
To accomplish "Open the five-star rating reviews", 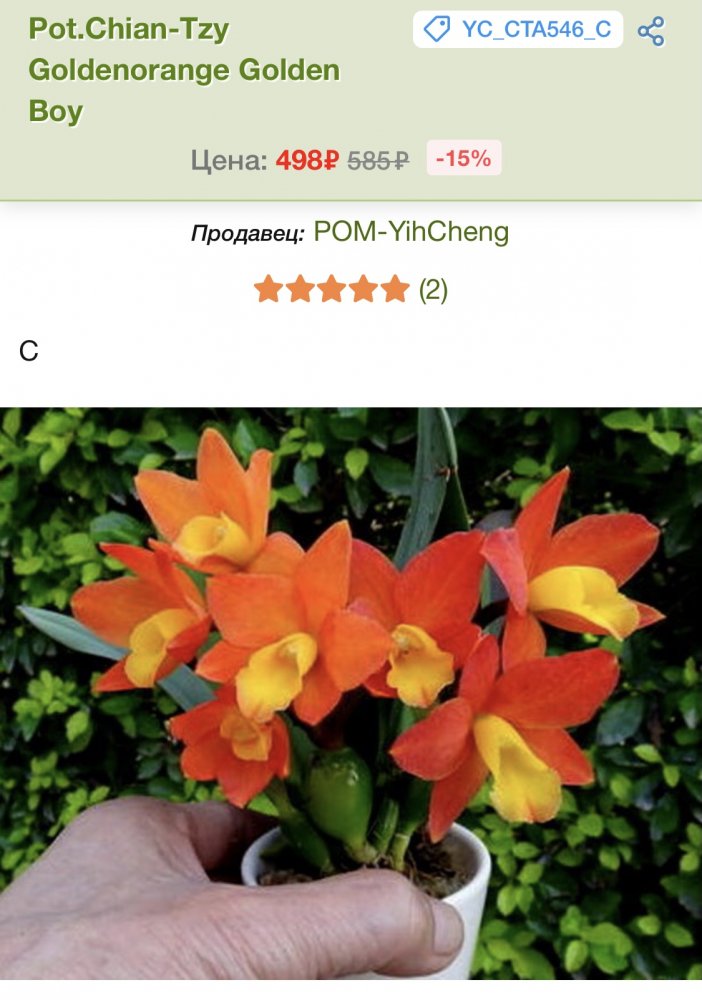I will coord(350,290).
